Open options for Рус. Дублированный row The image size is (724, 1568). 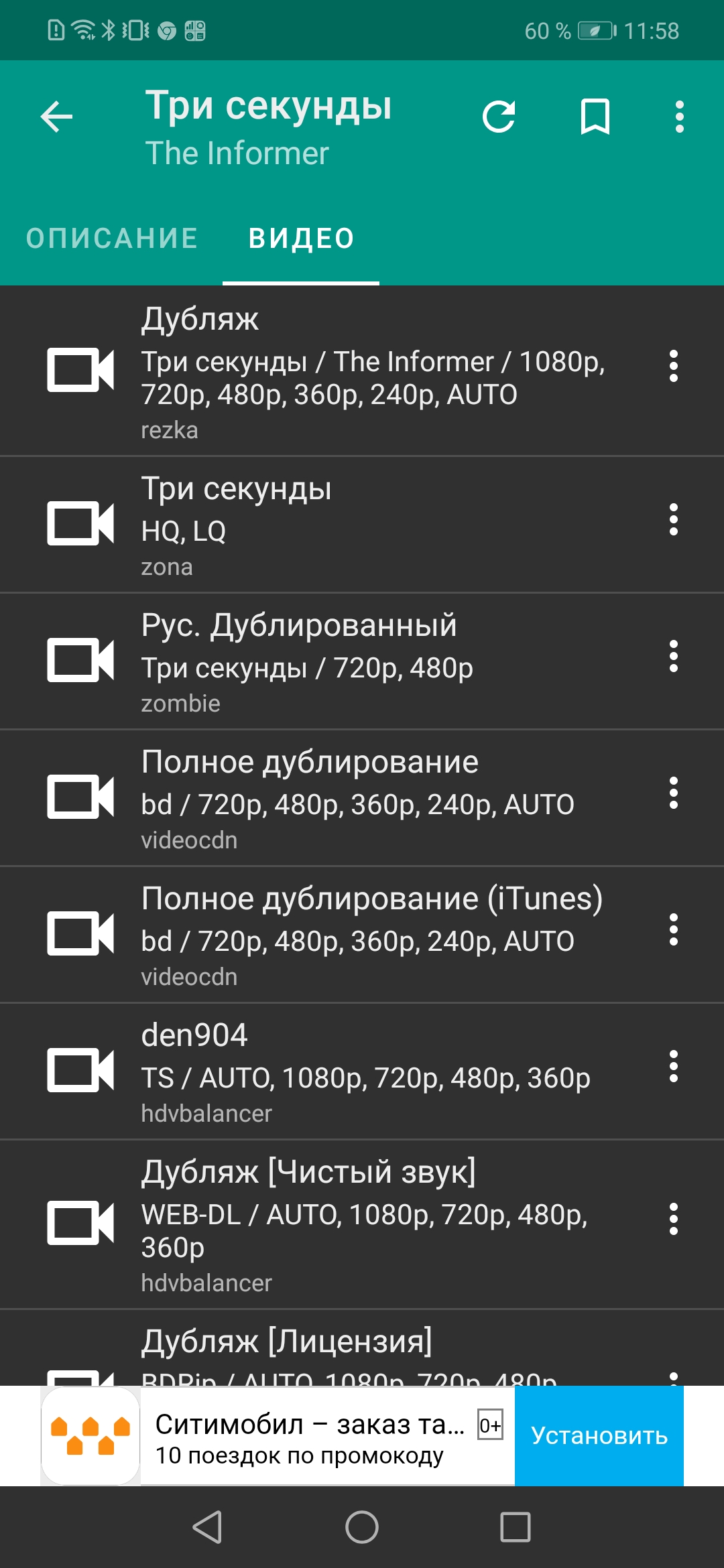674,657
